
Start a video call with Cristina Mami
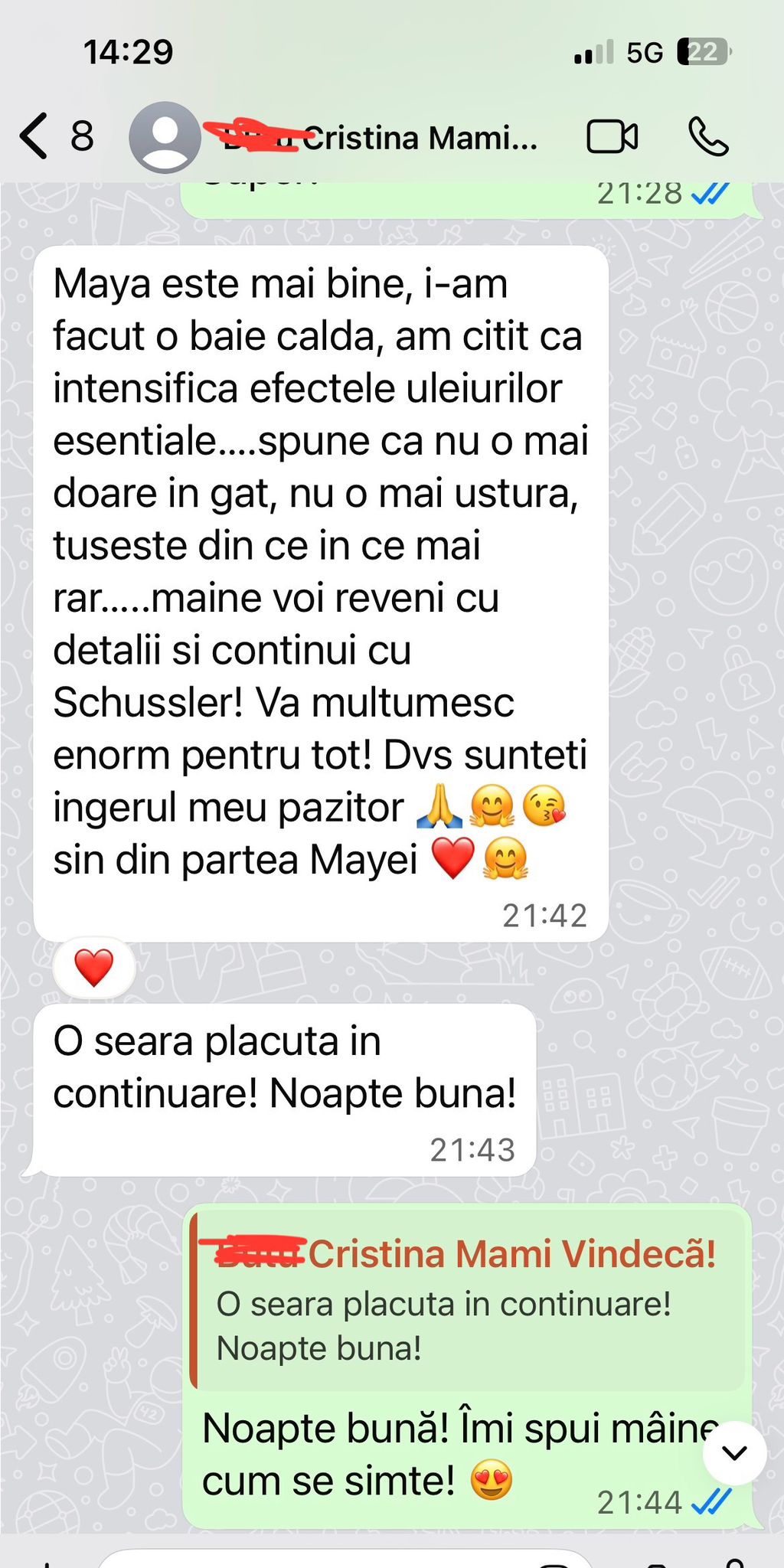pos(612,138)
